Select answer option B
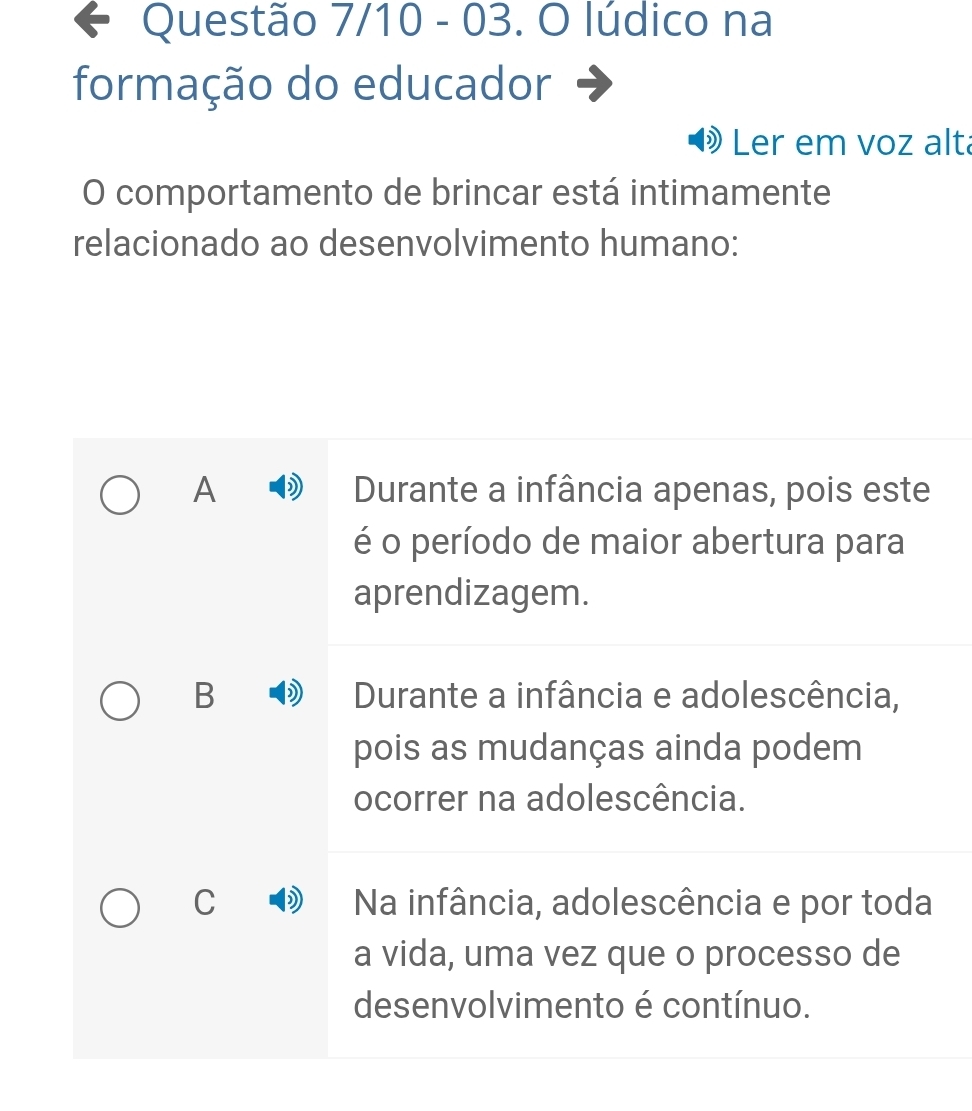 click(120, 700)
